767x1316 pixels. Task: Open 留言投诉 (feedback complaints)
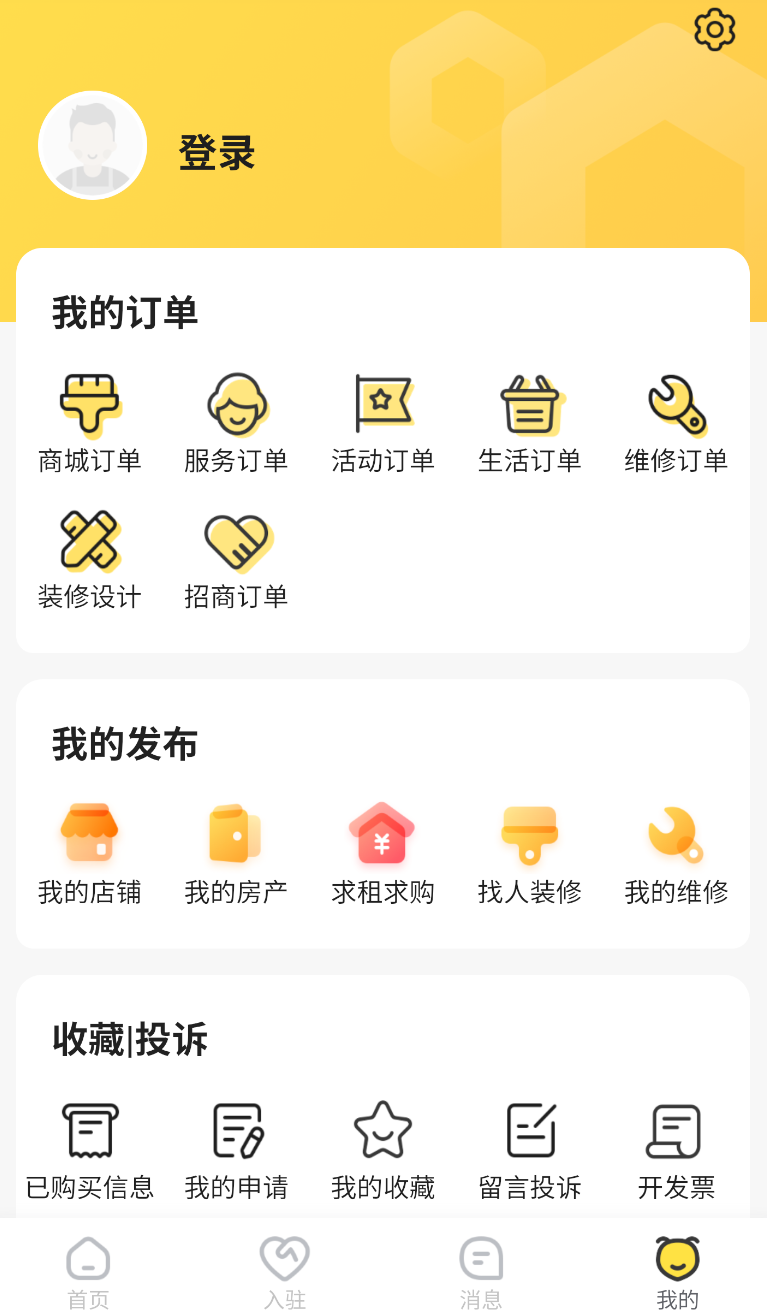tap(529, 1146)
